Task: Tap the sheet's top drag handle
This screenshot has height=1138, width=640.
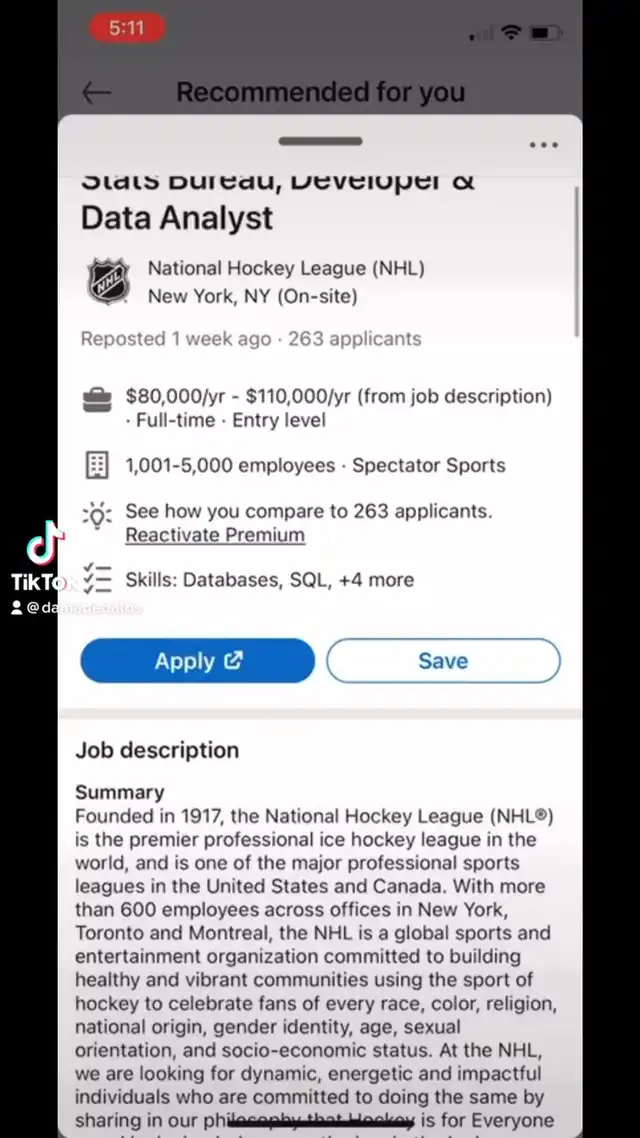Action: 320,141
